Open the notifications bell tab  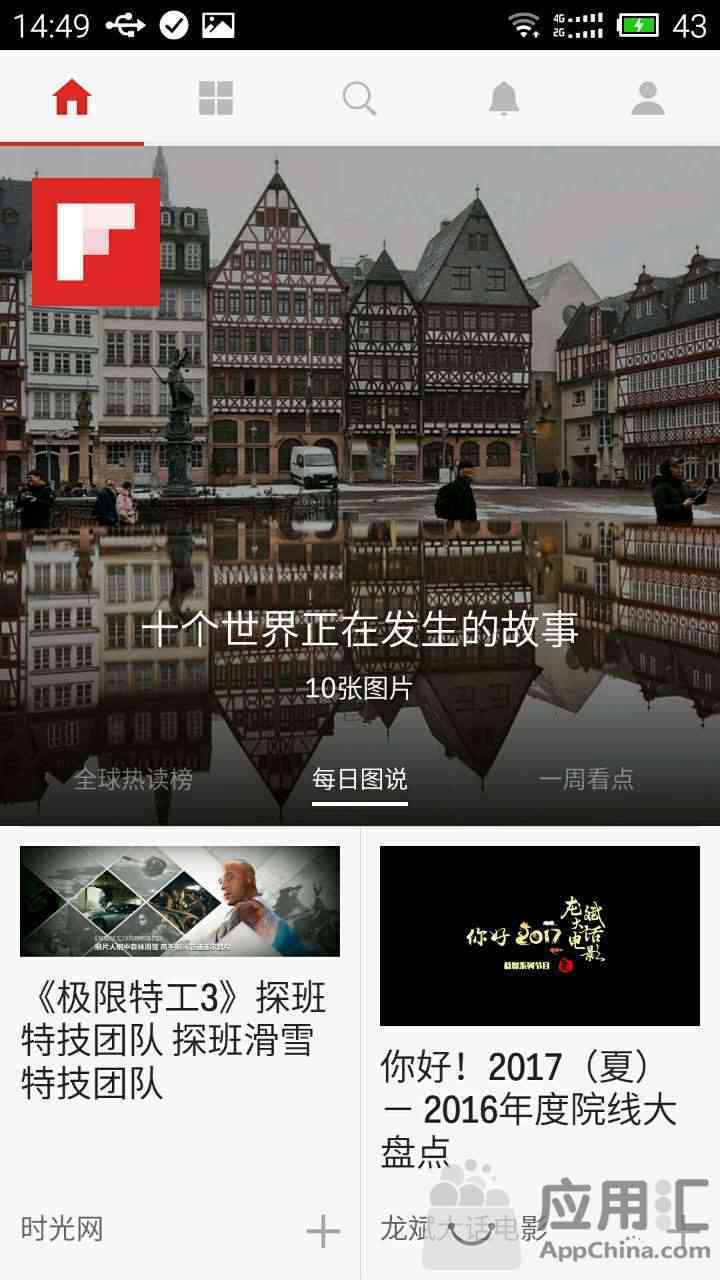coord(504,98)
